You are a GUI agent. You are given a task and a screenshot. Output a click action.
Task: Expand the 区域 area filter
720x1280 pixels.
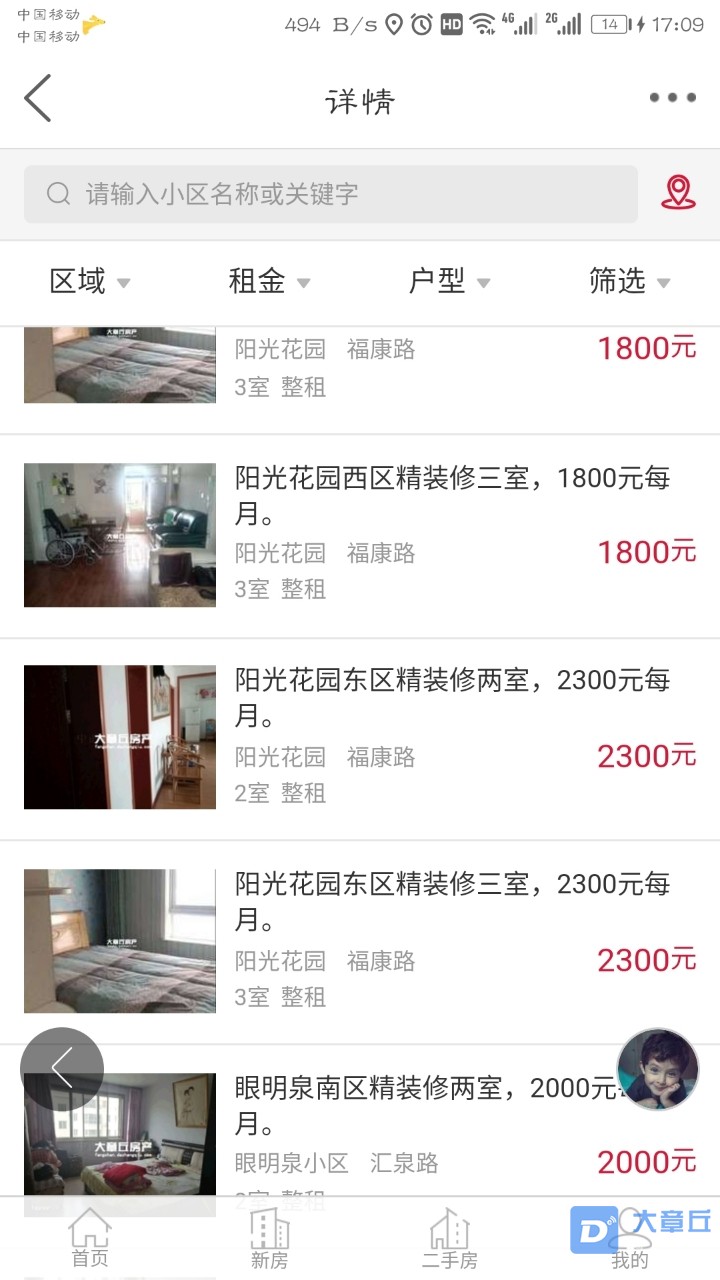[90, 282]
